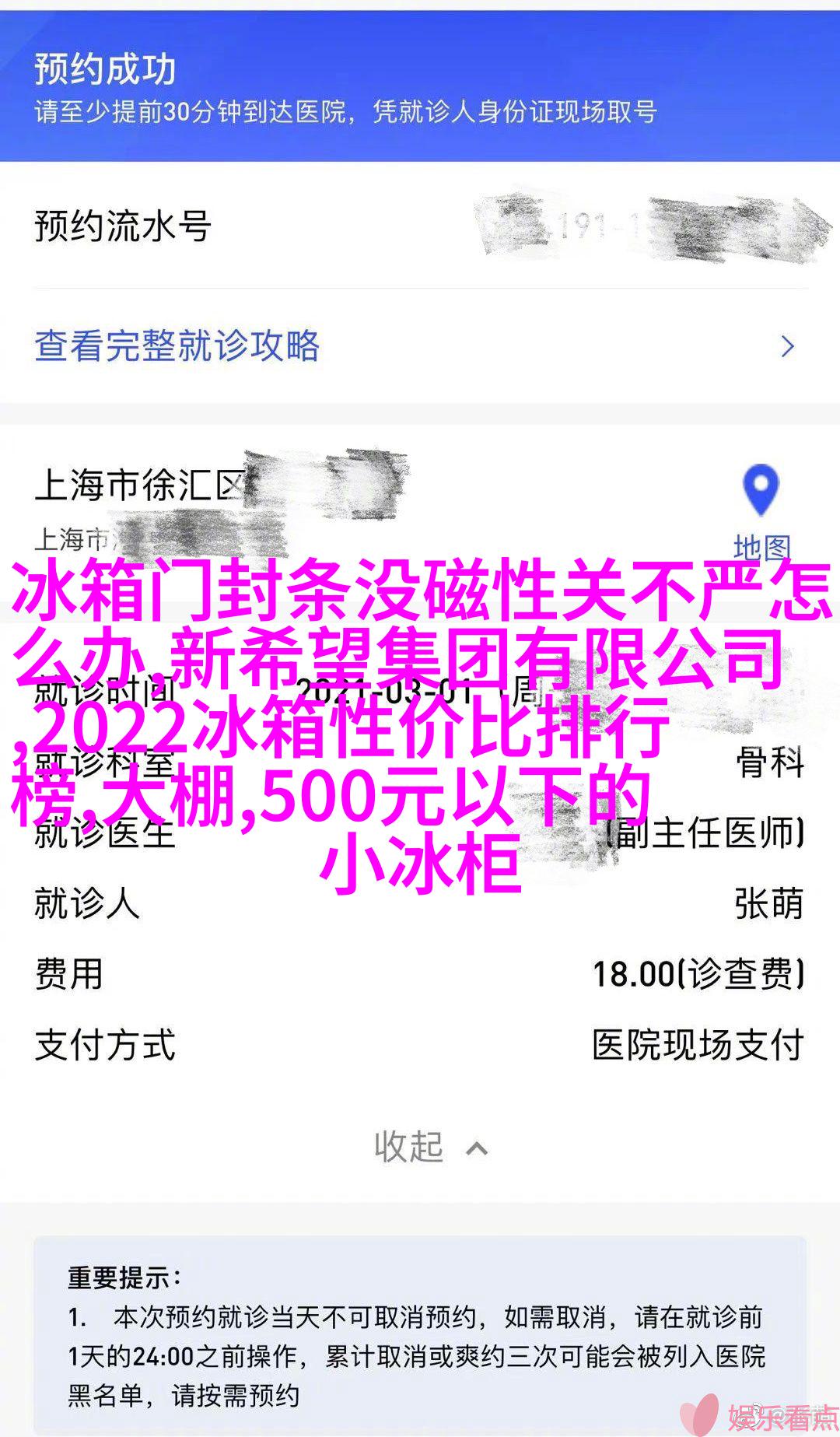Open the full visit guide link

(x=177, y=346)
